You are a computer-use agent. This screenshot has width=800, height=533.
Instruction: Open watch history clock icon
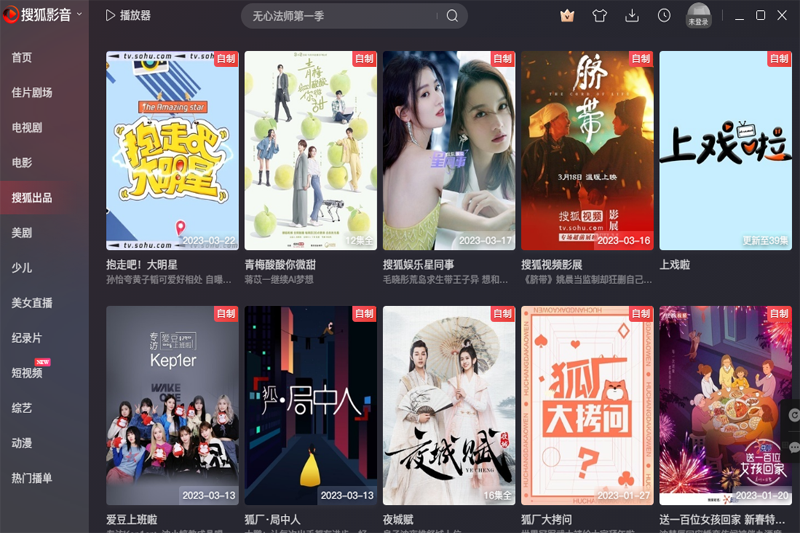tap(664, 16)
